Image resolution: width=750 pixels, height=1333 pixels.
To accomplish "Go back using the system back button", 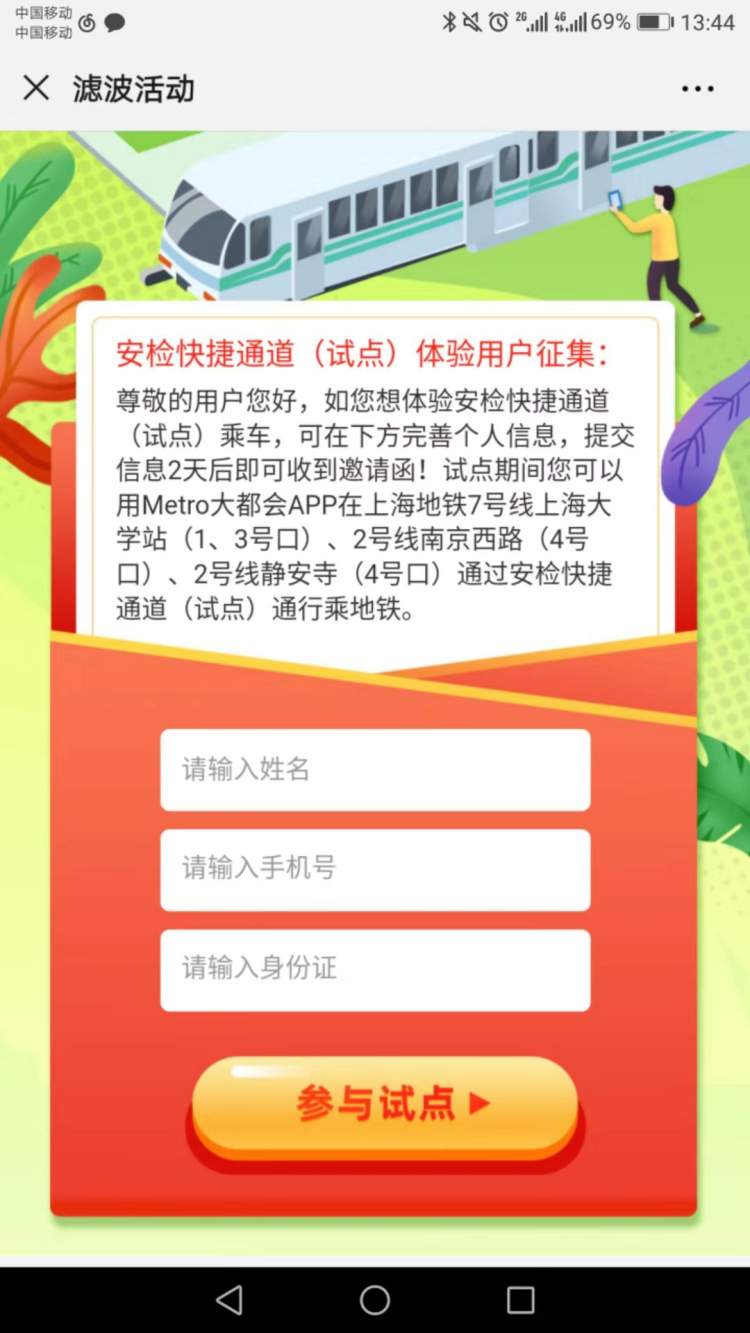I will tap(229, 1299).
